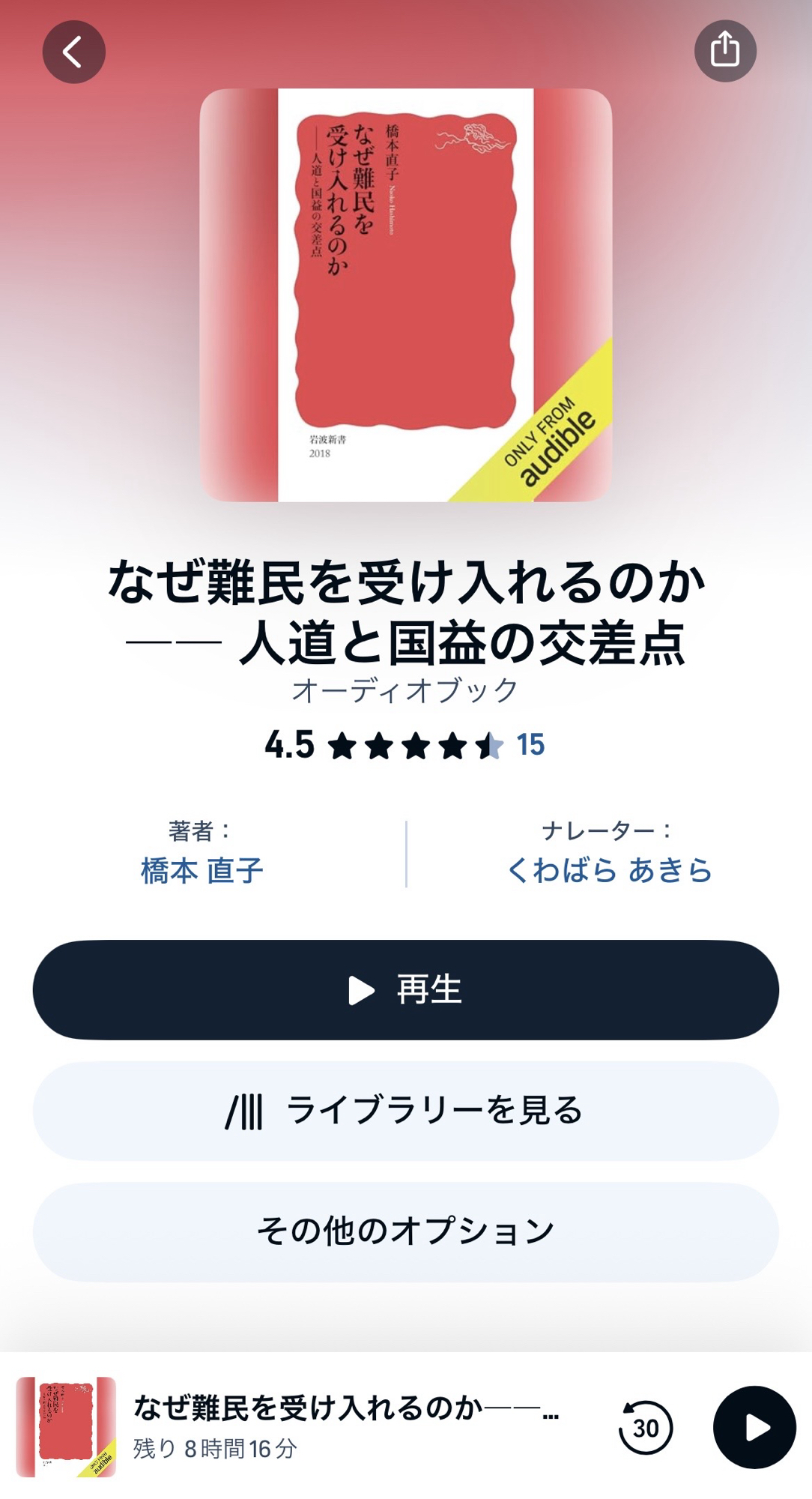
Task: Play from the mini player button
Action: click(x=754, y=1427)
